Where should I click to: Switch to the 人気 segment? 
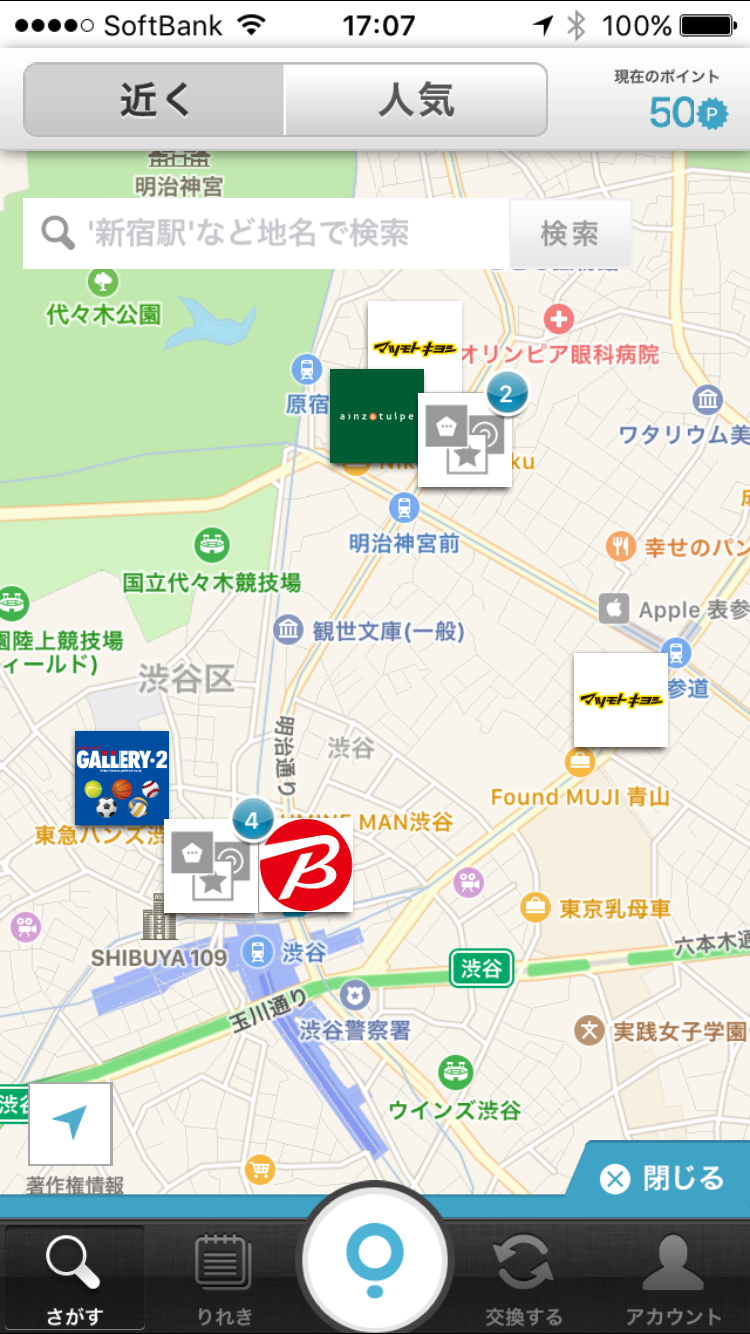coord(416,100)
